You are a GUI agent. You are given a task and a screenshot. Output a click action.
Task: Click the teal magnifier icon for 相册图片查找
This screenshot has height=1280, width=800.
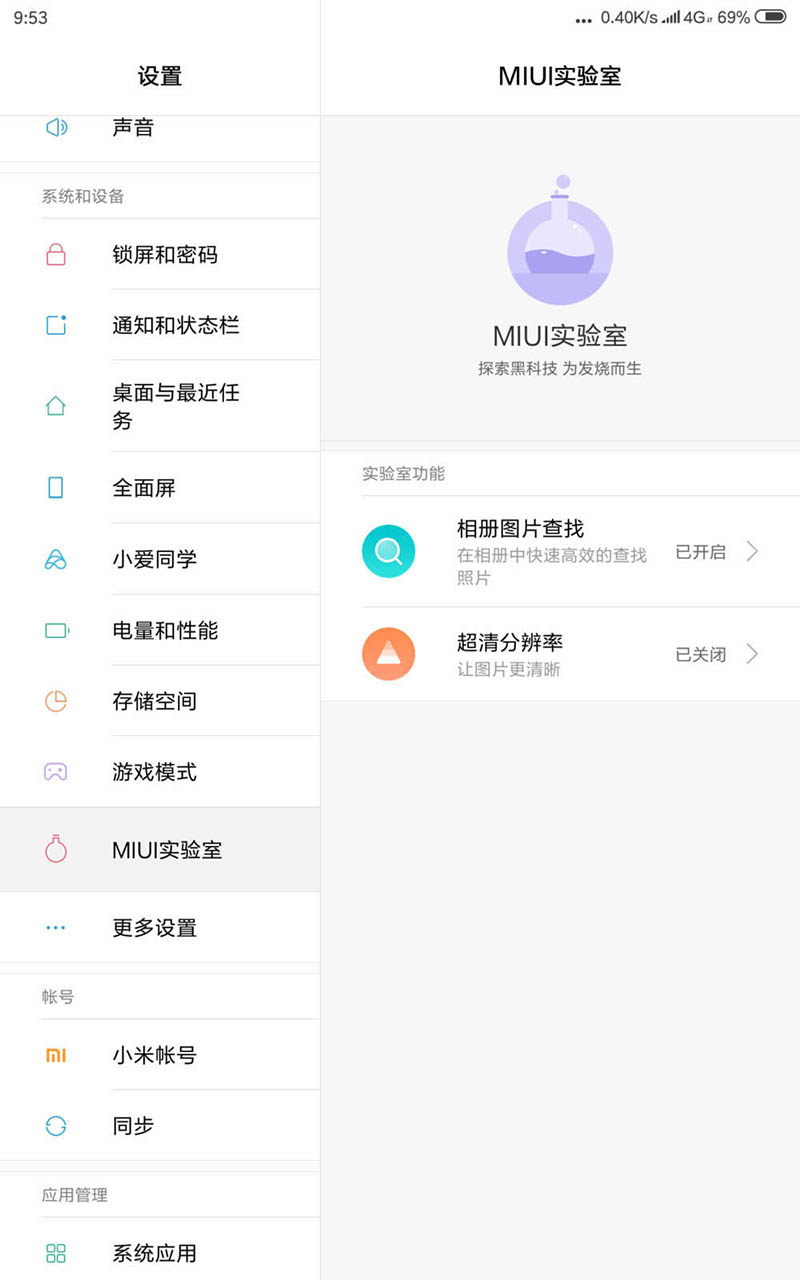(389, 551)
